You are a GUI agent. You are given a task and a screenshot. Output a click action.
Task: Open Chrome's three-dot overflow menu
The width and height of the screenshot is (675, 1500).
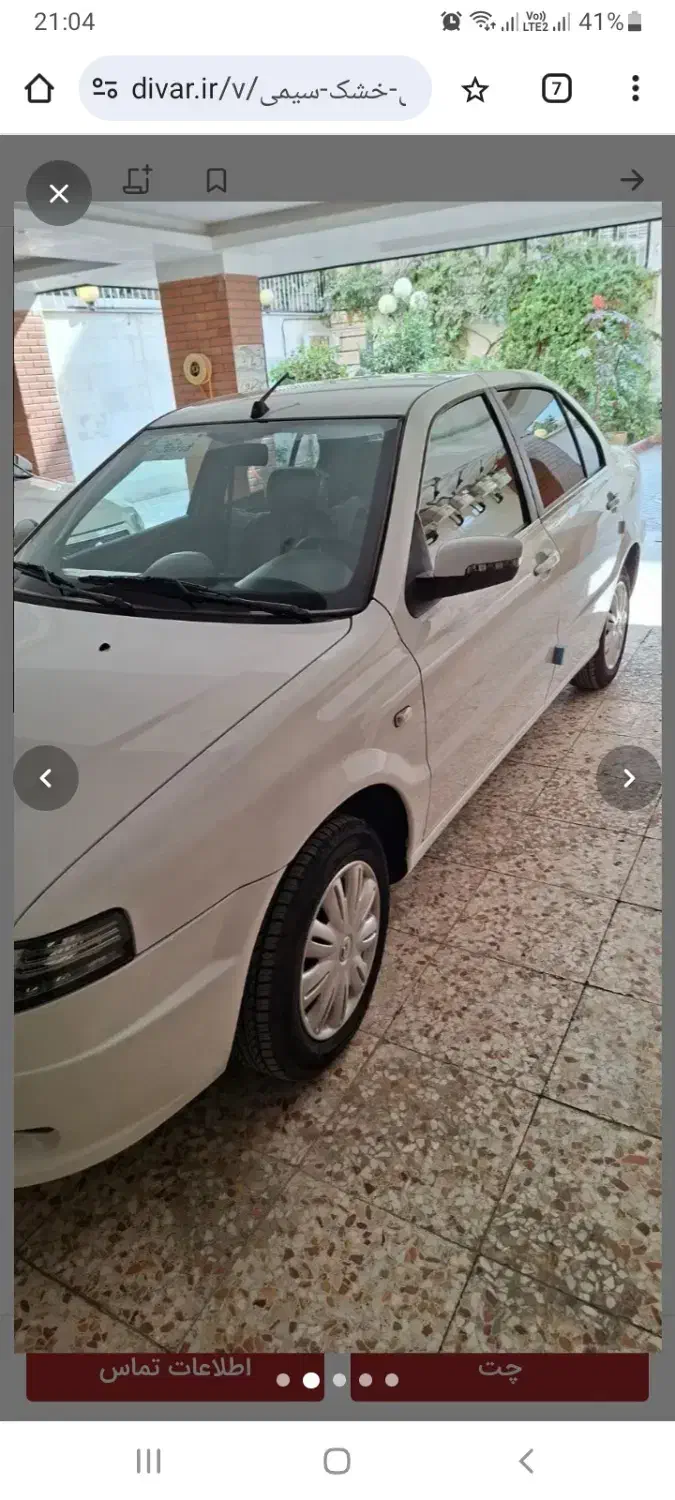point(635,89)
